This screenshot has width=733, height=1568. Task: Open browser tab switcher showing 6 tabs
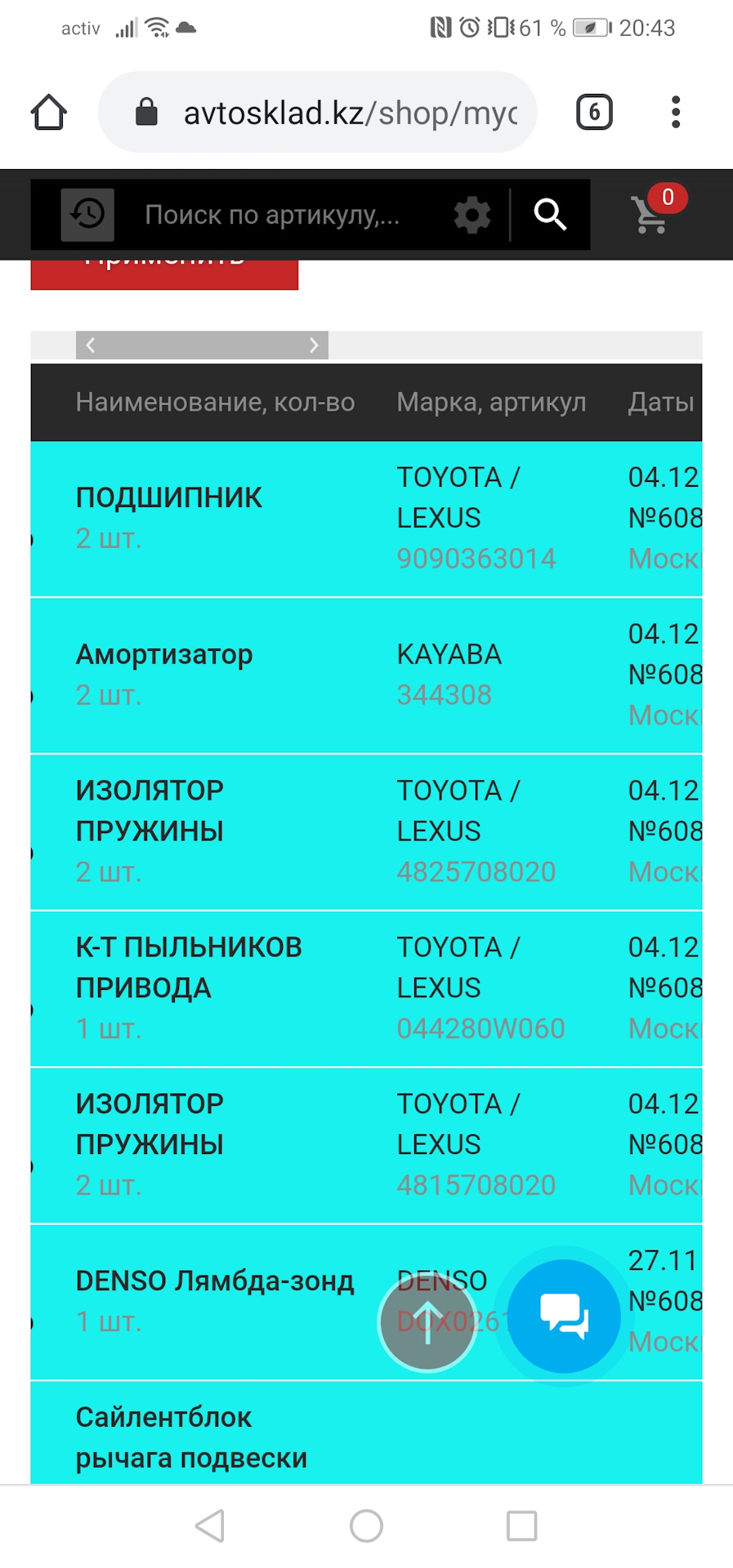pyautogui.click(x=594, y=112)
